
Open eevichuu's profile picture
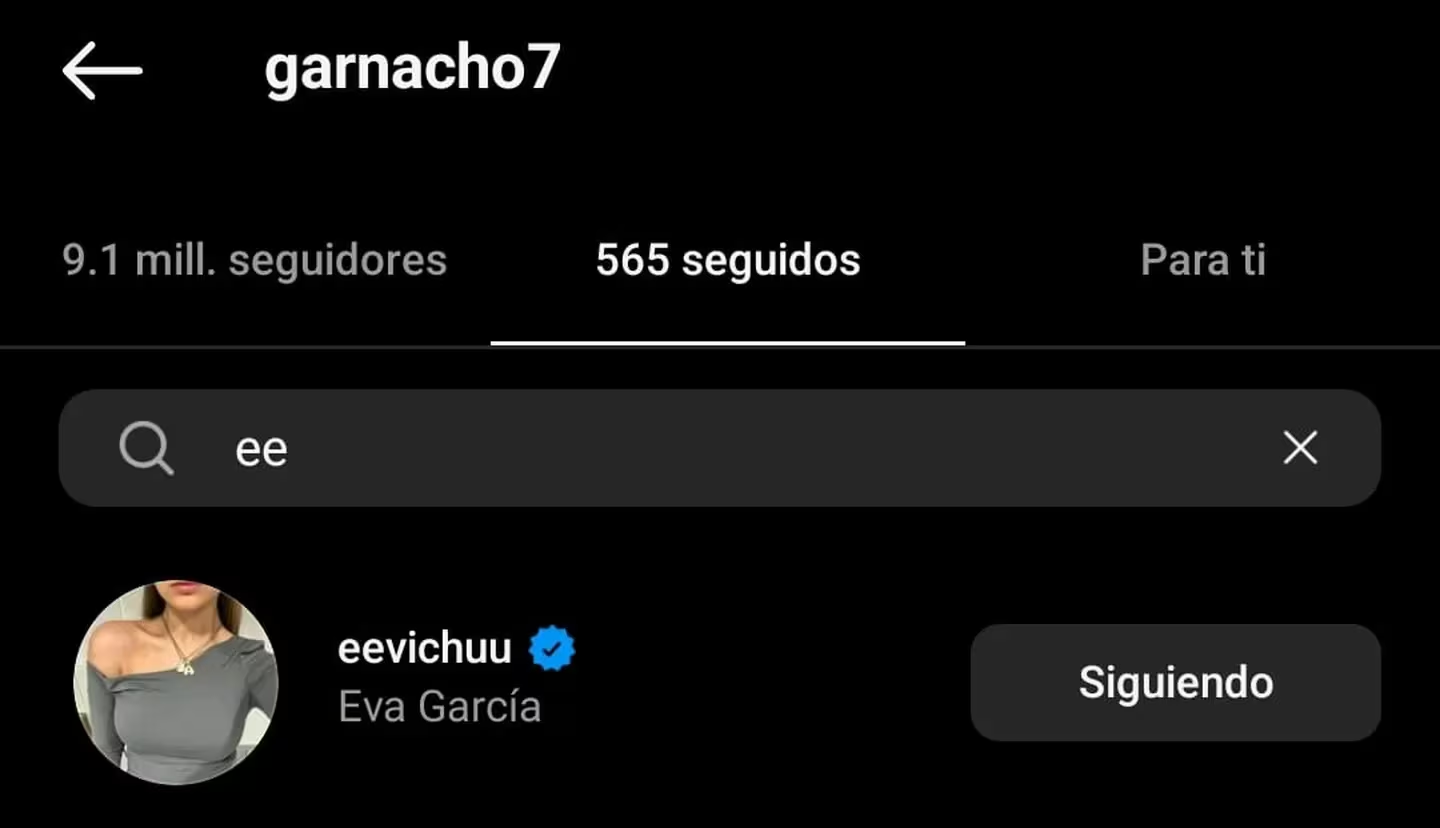coord(176,682)
